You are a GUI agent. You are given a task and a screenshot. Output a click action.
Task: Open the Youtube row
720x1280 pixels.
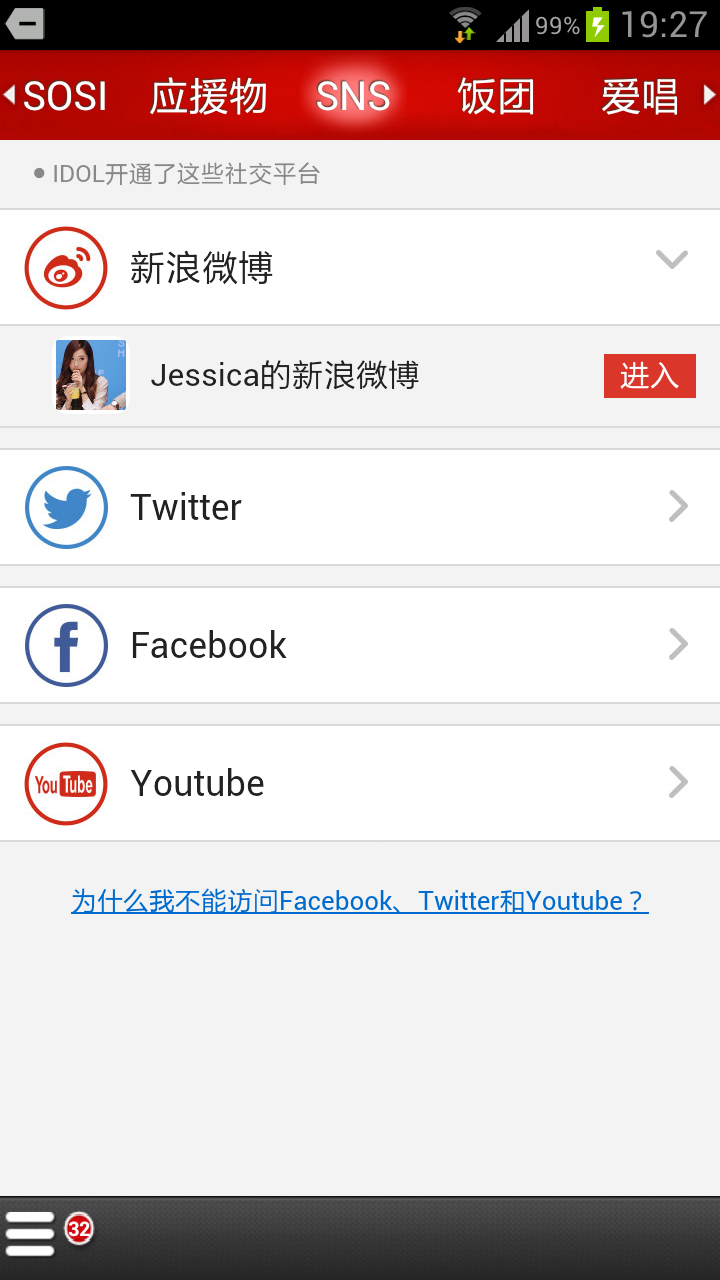pyautogui.click(x=360, y=783)
